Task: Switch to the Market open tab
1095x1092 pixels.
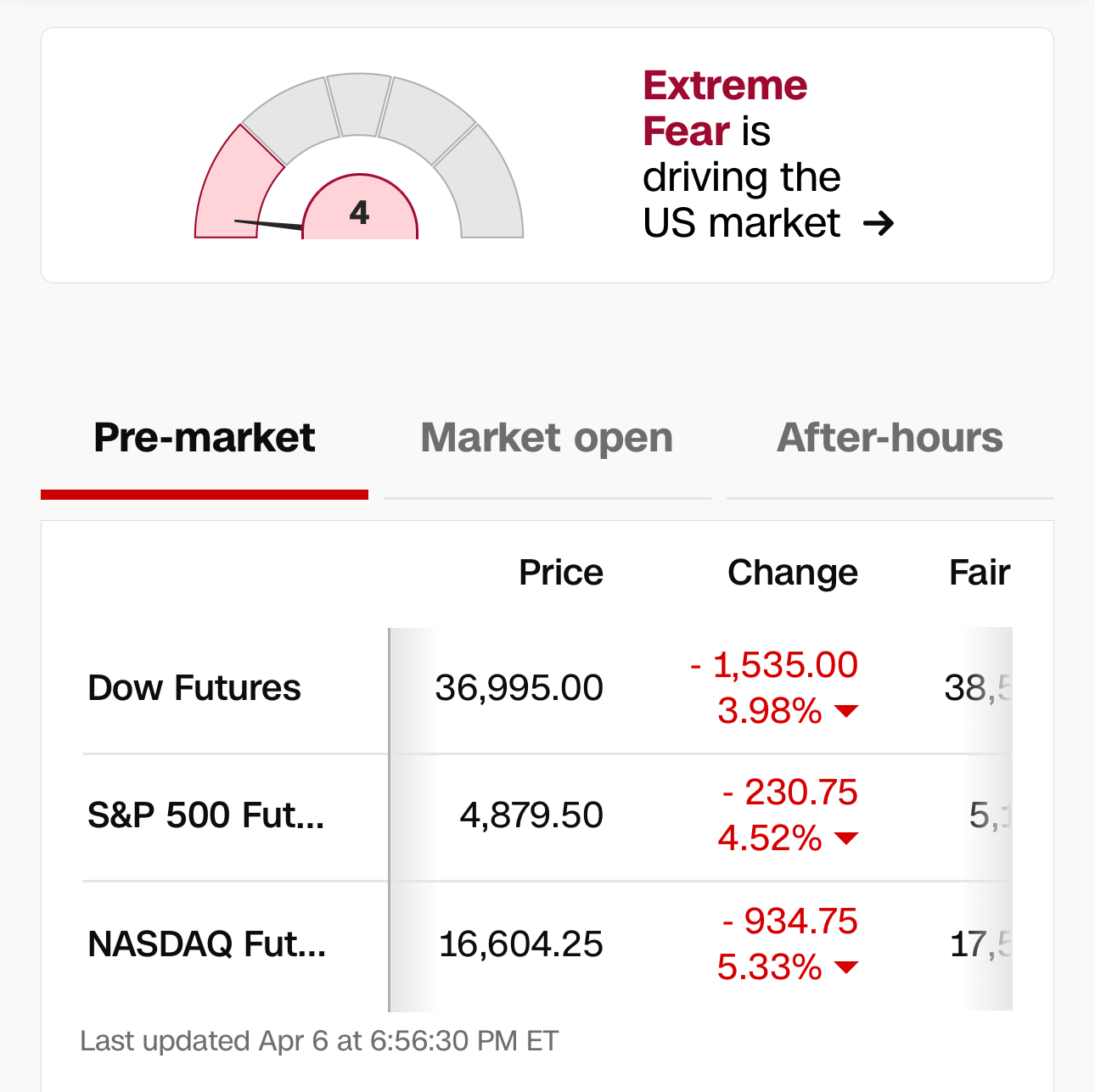Action: pyautogui.click(x=547, y=439)
